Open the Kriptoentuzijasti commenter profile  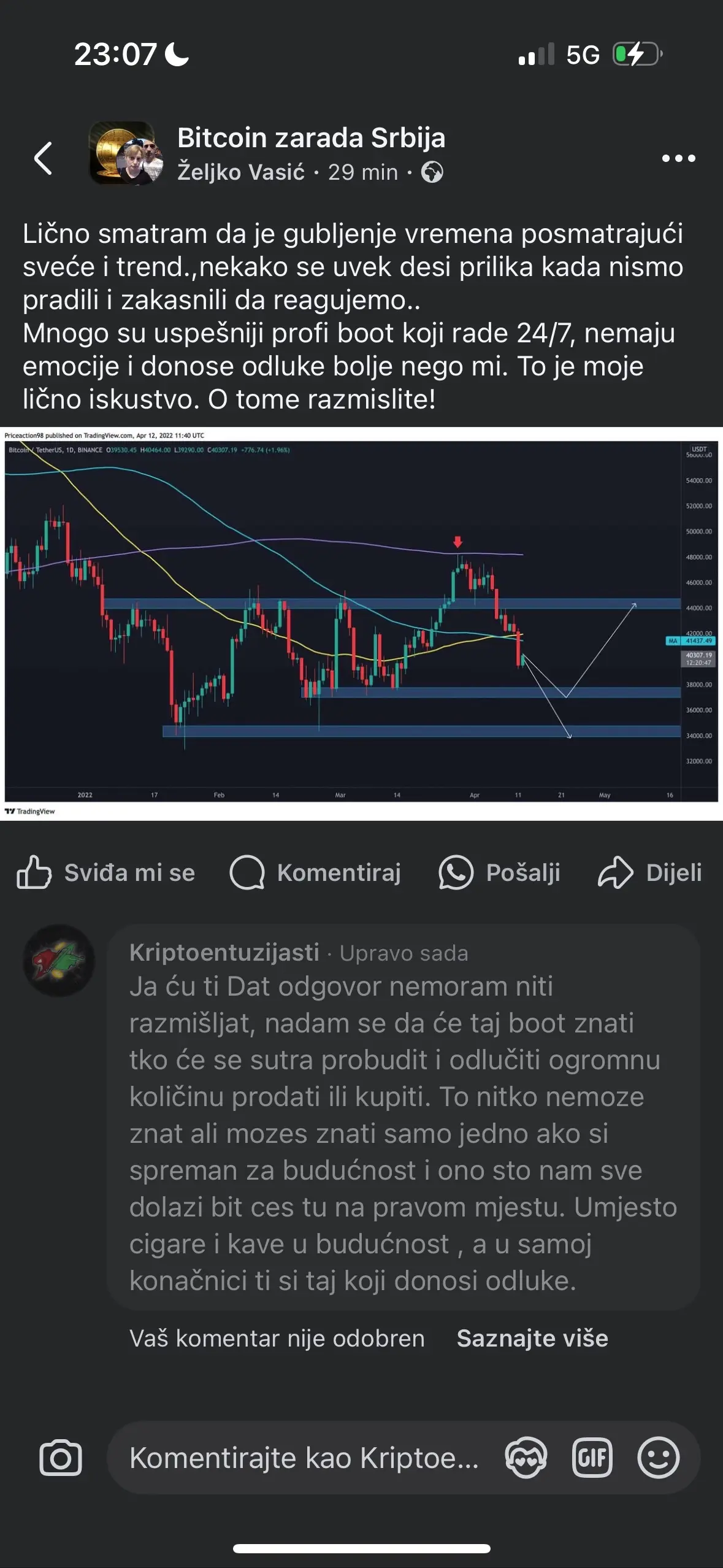click(x=59, y=961)
